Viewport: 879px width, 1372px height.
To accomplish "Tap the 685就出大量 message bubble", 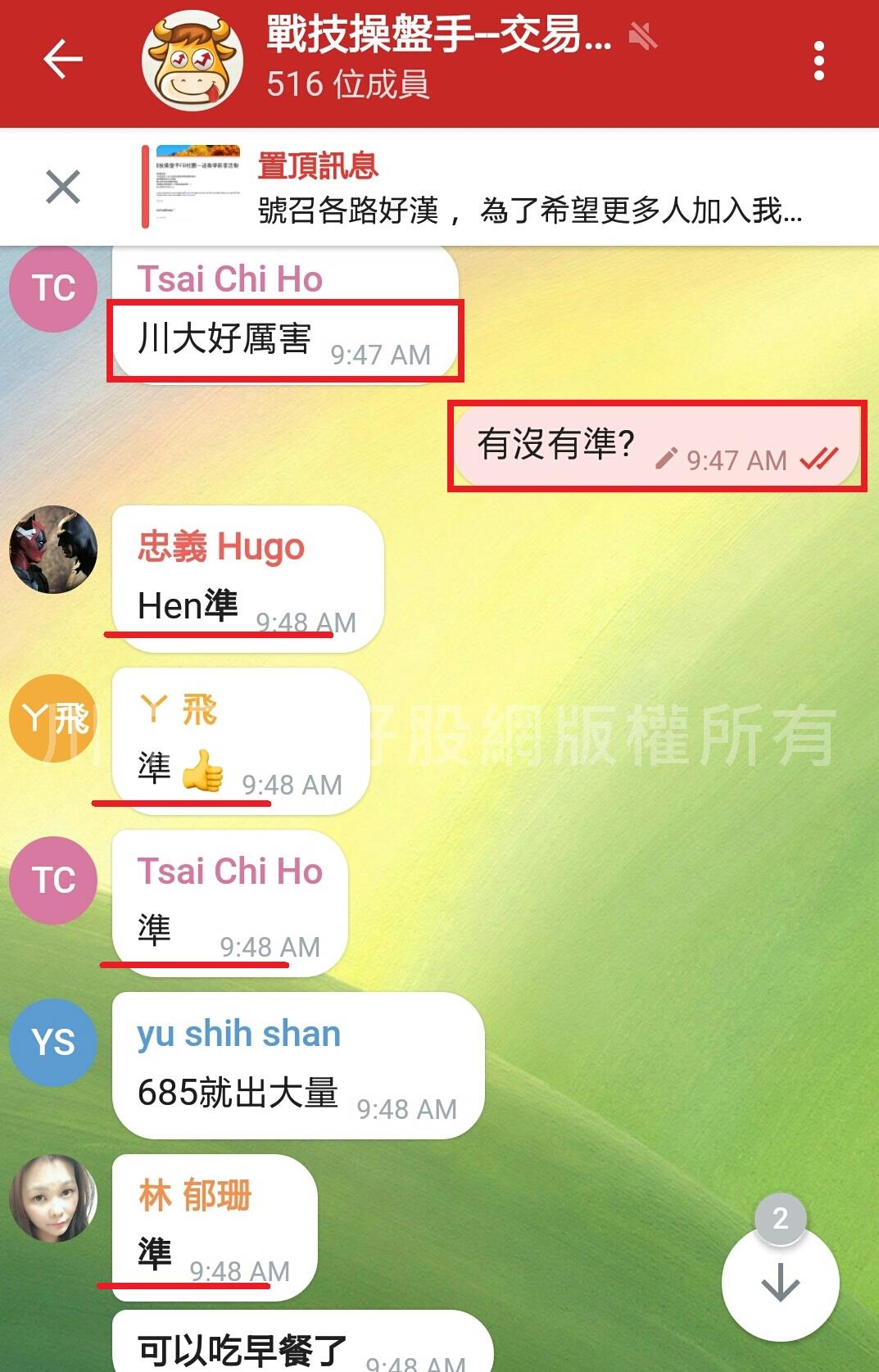I will click(x=297, y=1066).
